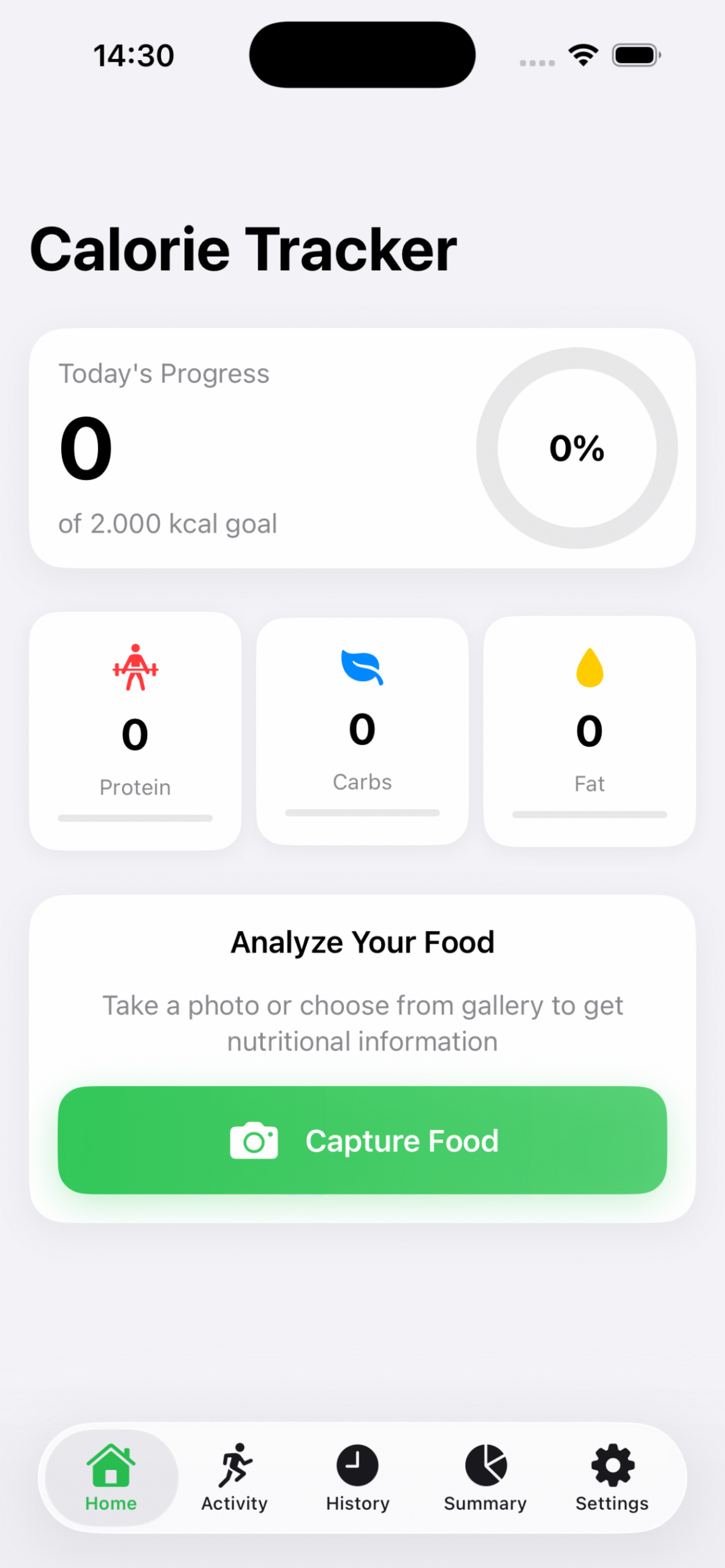The image size is (725, 1568).
Task: Tap the Capture Food button
Action: click(362, 1140)
